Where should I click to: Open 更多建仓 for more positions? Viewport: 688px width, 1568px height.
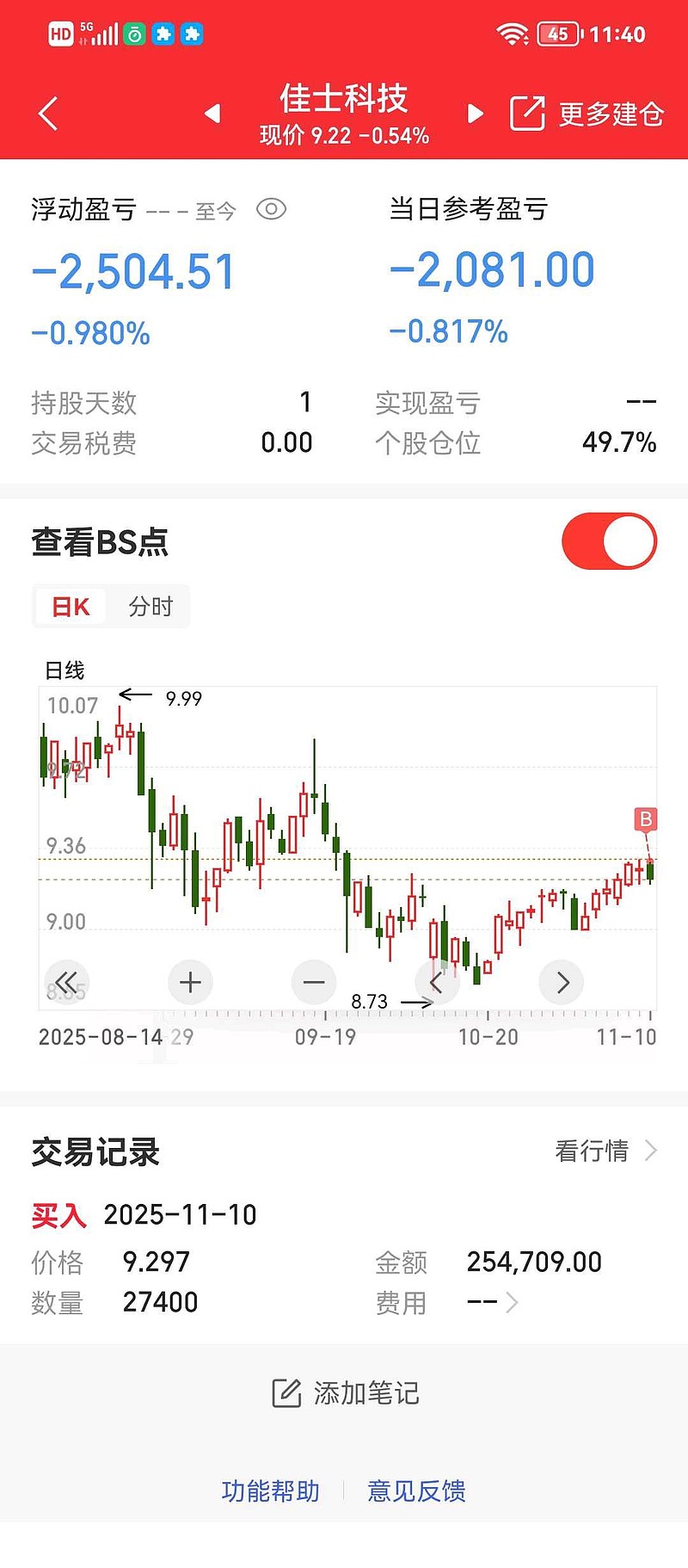tap(587, 114)
